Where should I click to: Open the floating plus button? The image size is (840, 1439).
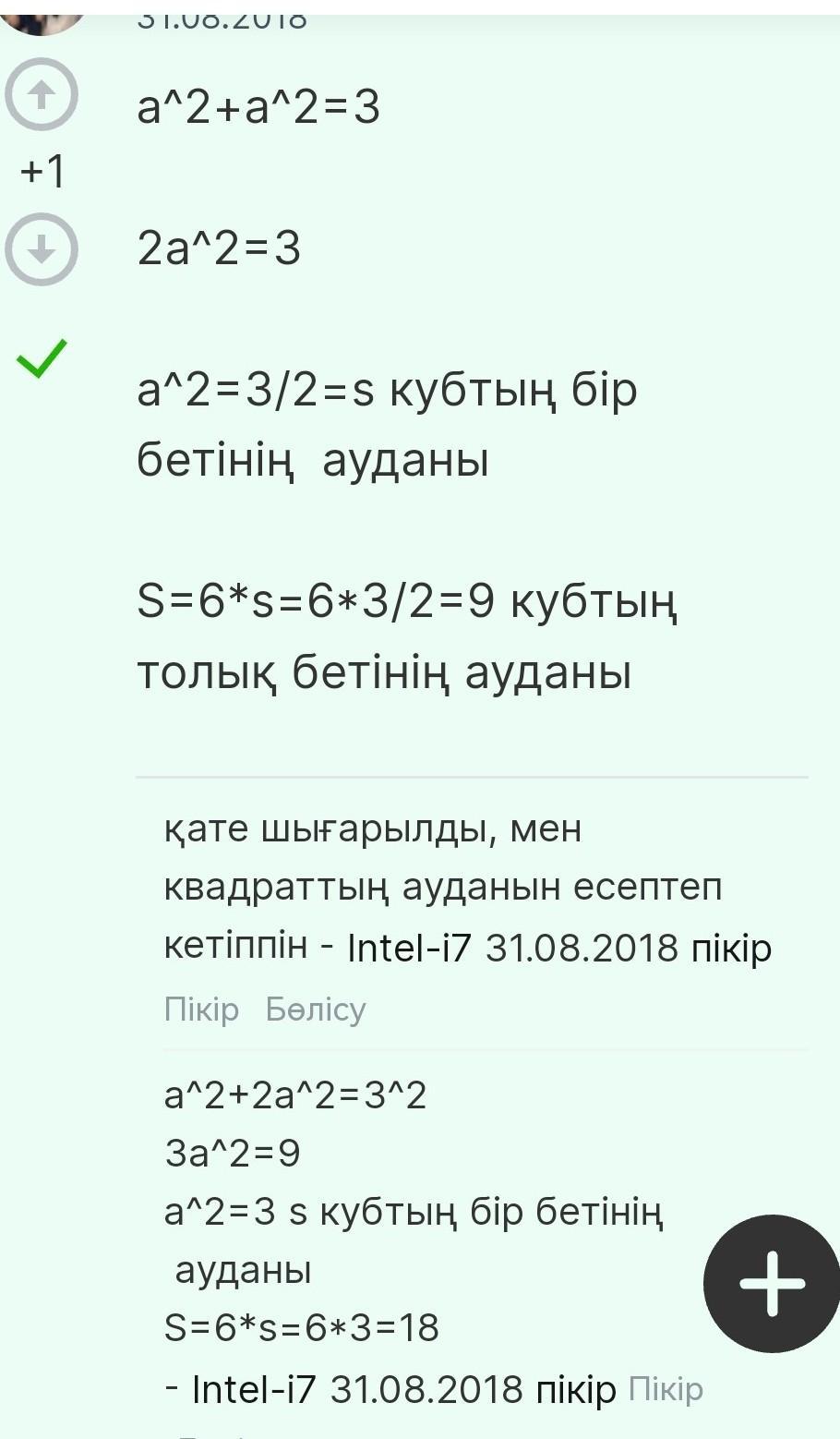(x=772, y=1283)
